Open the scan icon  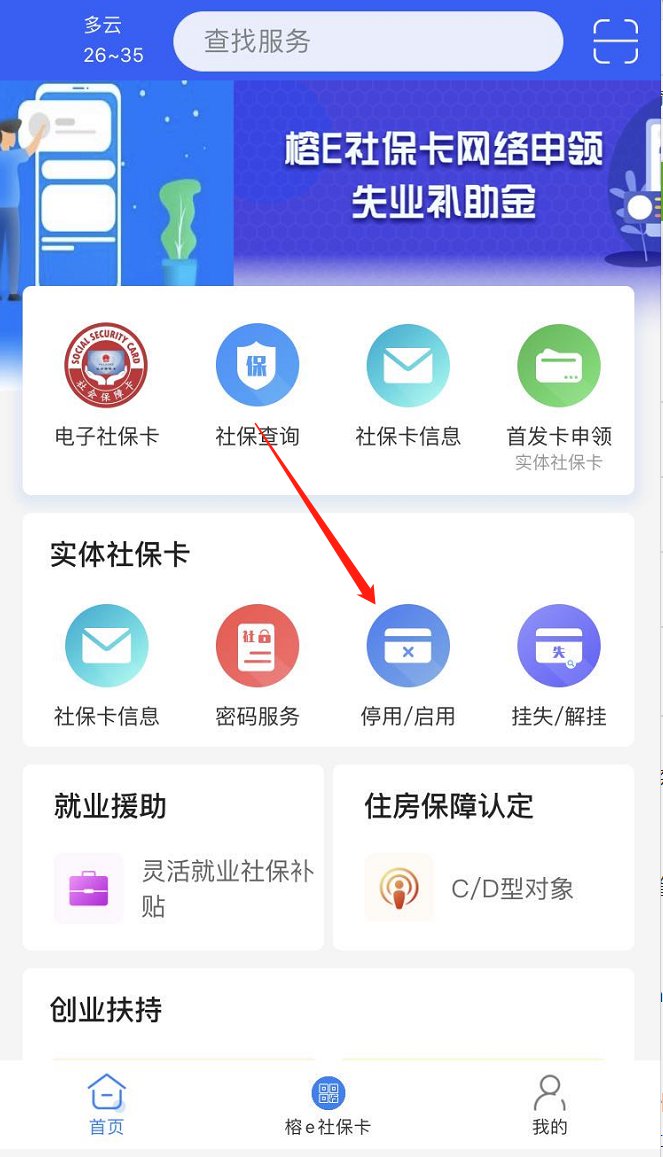pyautogui.click(x=615, y=41)
